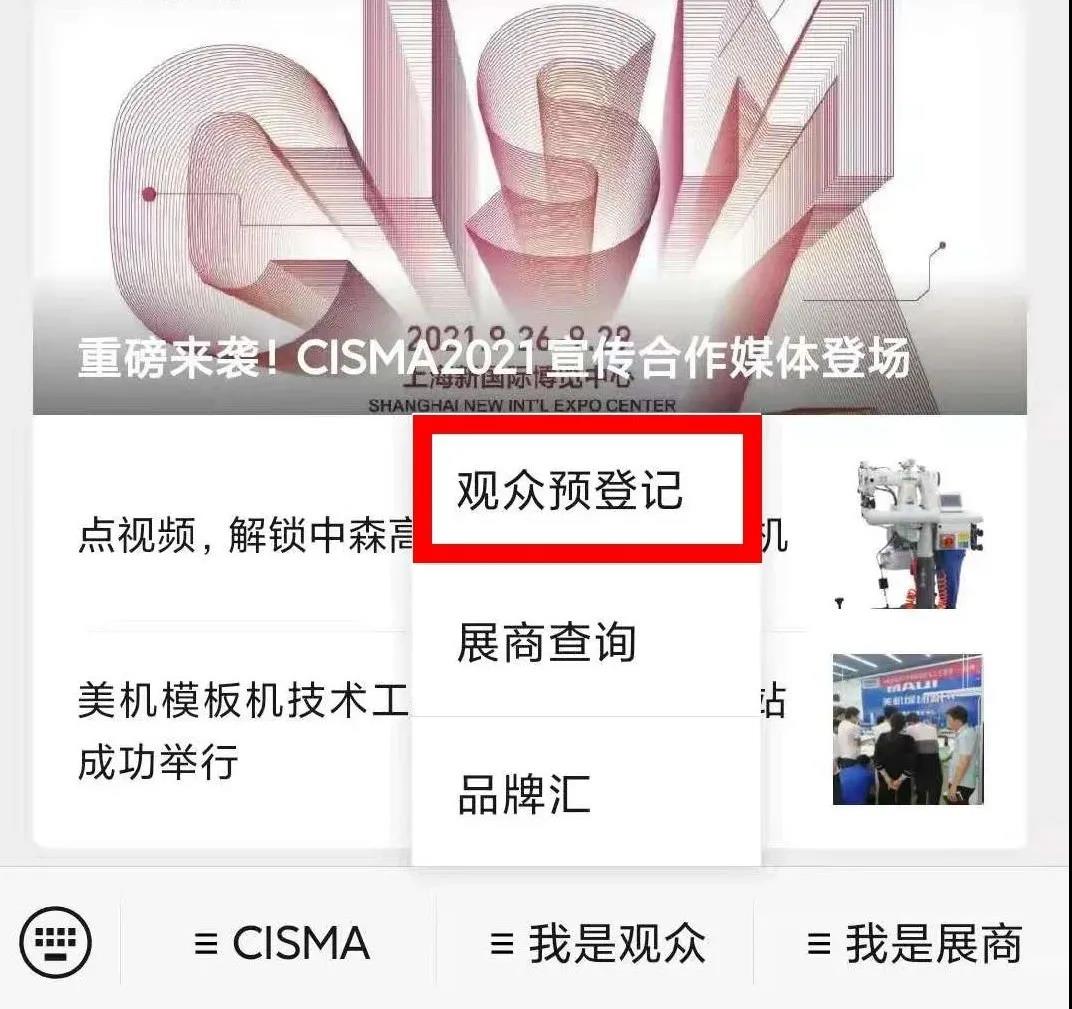Image resolution: width=1072 pixels, height=1009 pixels.
Task: Switch to the keyboard input icon
Action: (x=56, y=942)
